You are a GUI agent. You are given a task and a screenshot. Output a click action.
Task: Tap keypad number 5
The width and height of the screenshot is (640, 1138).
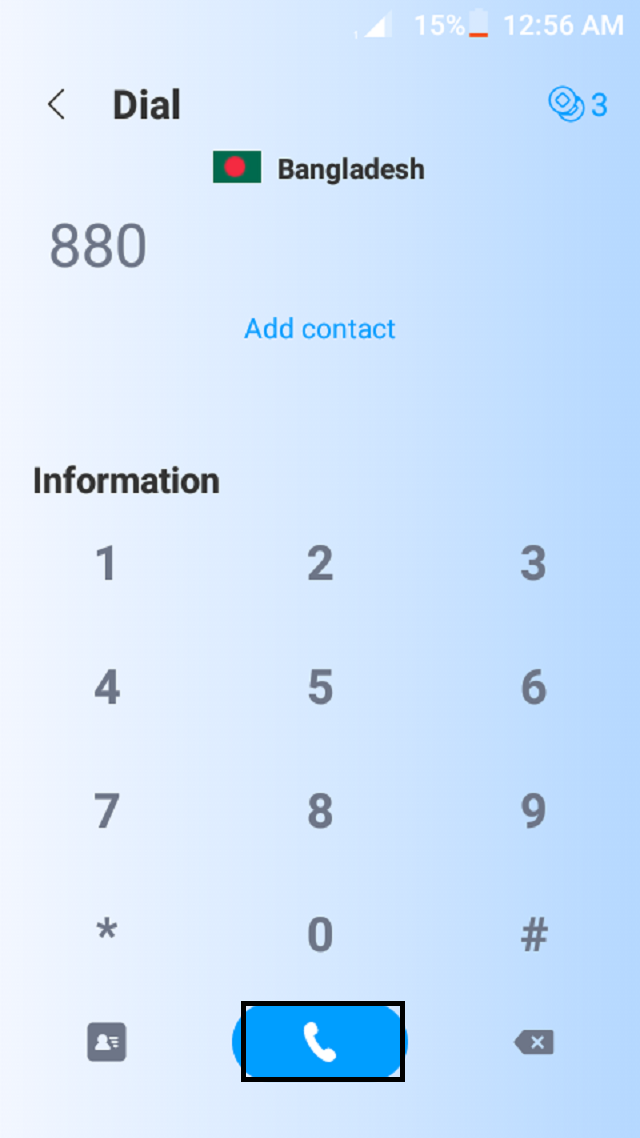click(x=320, y=688)
